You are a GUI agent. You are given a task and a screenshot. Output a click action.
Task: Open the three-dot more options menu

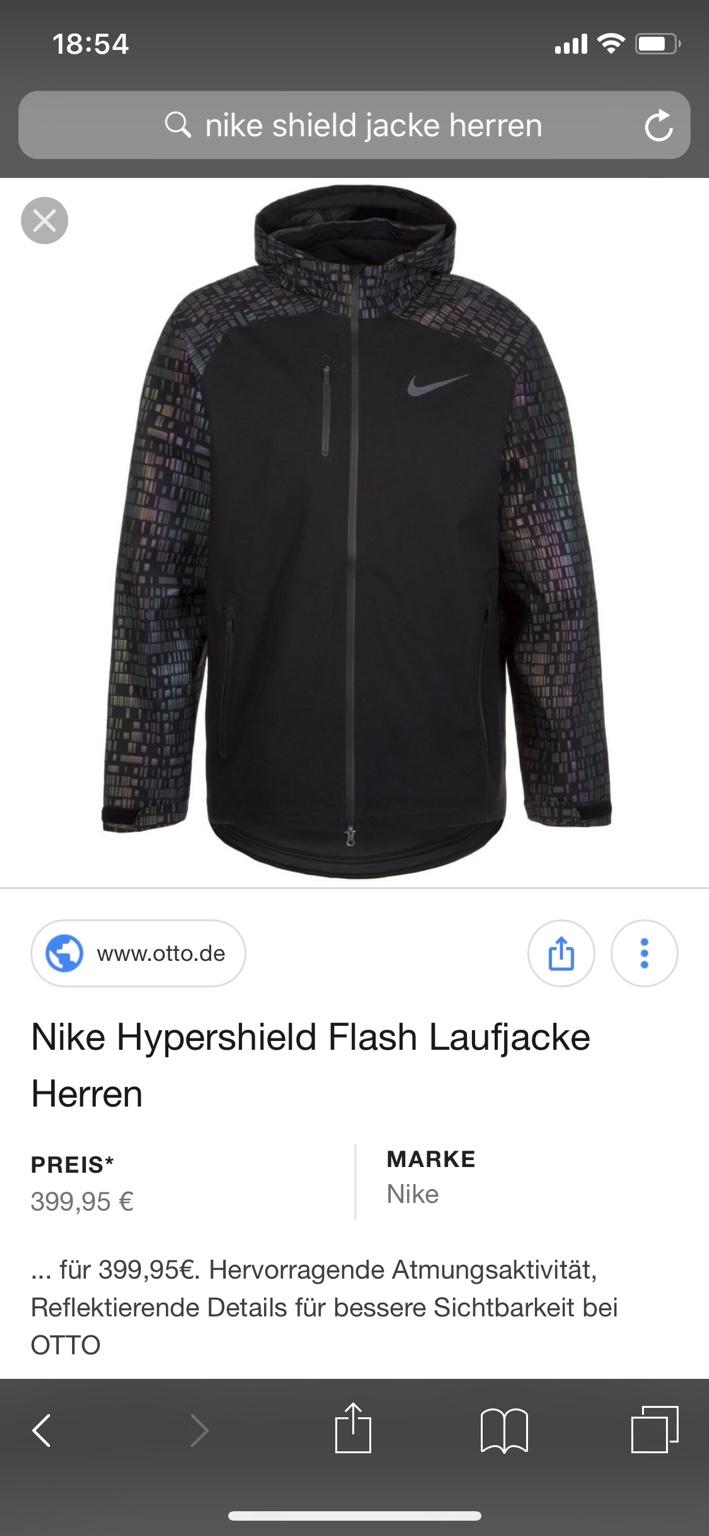point(644,954)
